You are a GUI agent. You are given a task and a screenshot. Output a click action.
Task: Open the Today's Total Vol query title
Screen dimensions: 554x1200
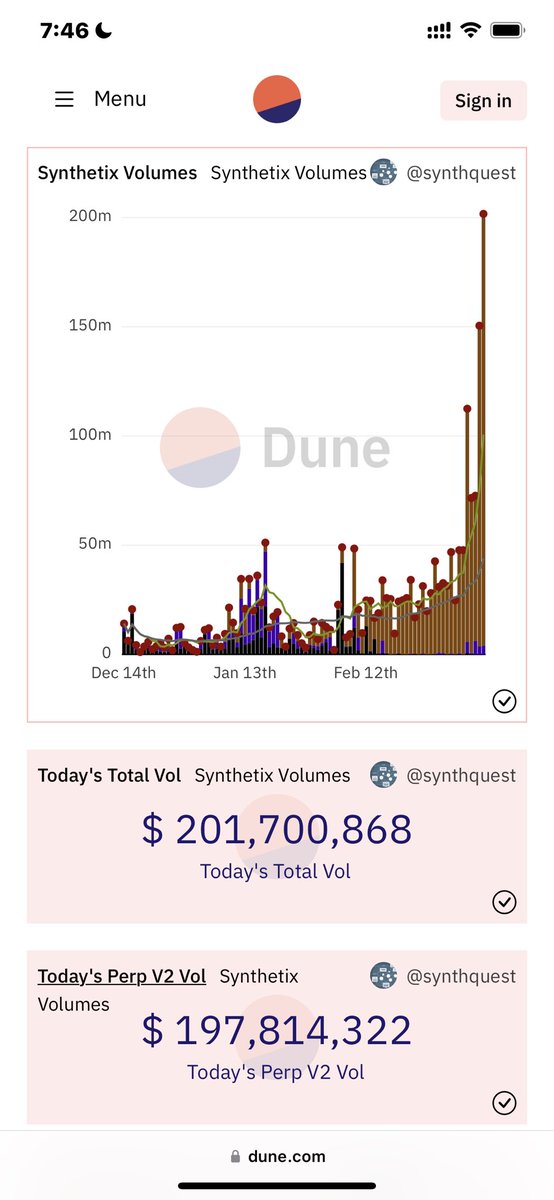click(x=110, y=775)
